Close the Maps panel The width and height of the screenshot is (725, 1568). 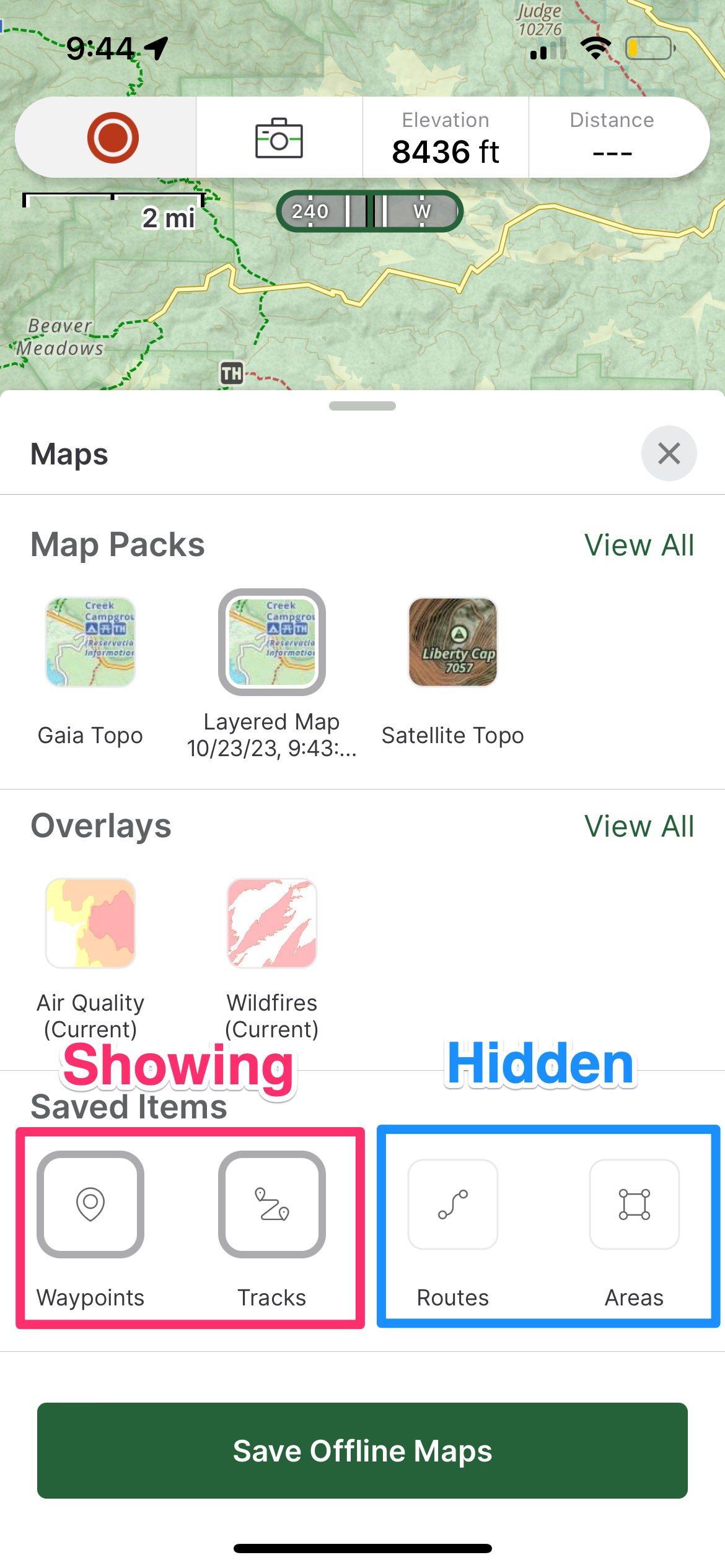[669, 453]
